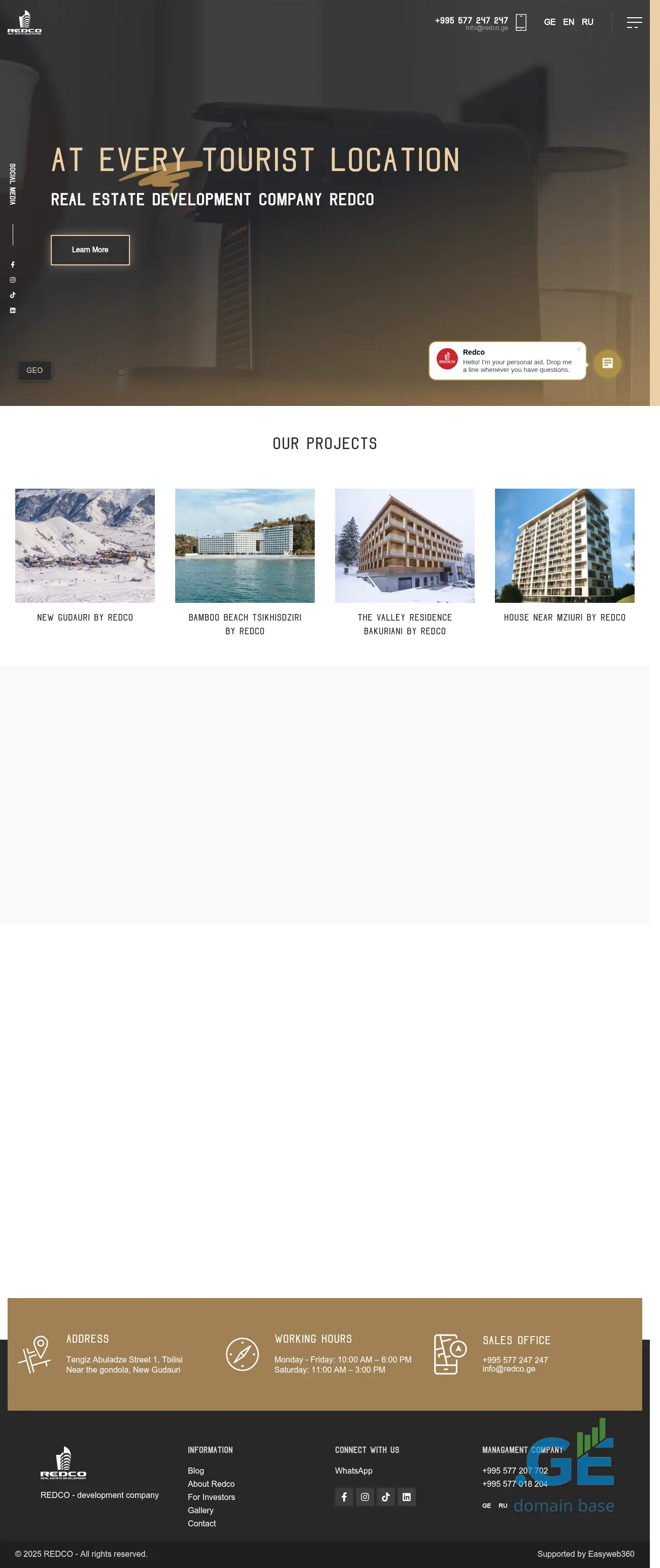Screen dimensions: 660x1568
Task: Open Instagram from footer icons
Action: (x=365, y=1497)
